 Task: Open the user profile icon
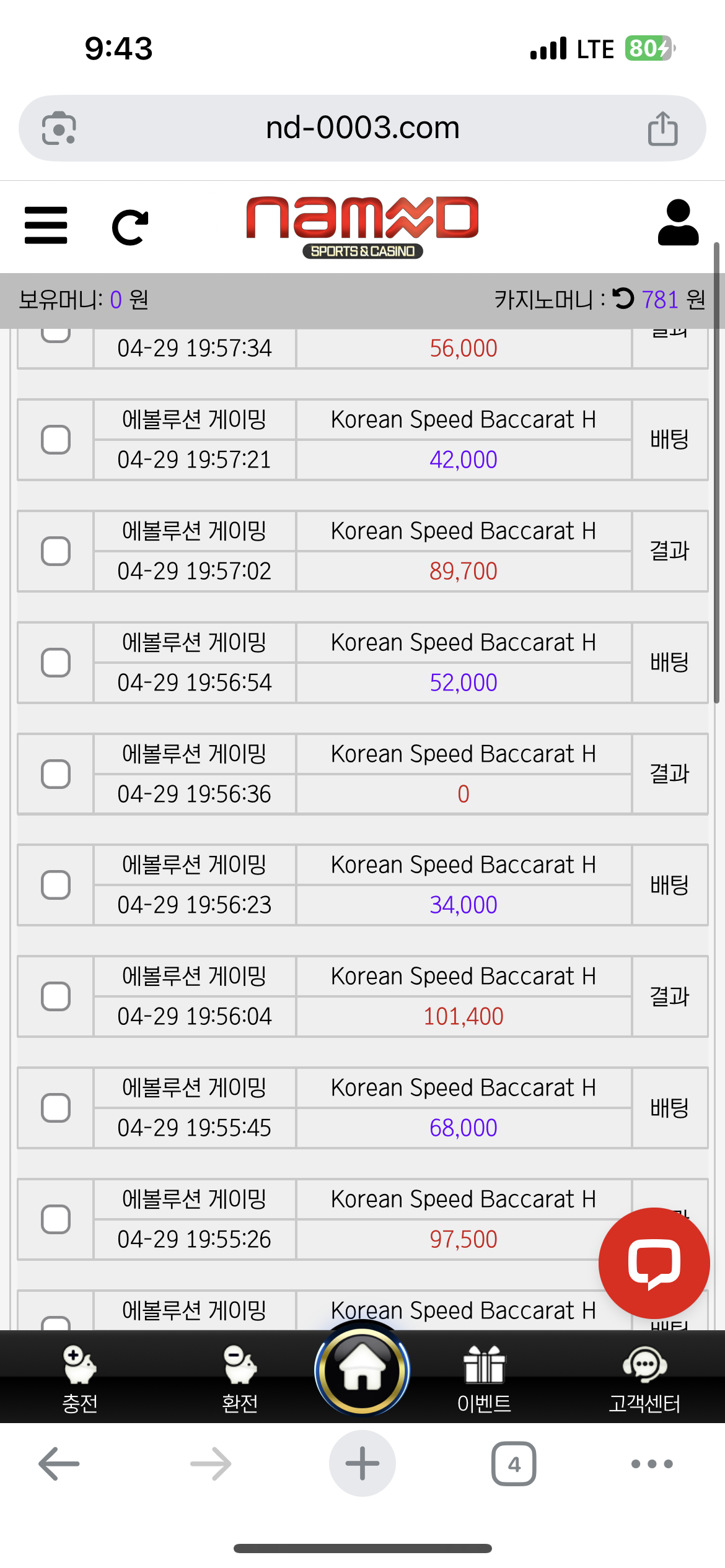click(x=678, y=223)
